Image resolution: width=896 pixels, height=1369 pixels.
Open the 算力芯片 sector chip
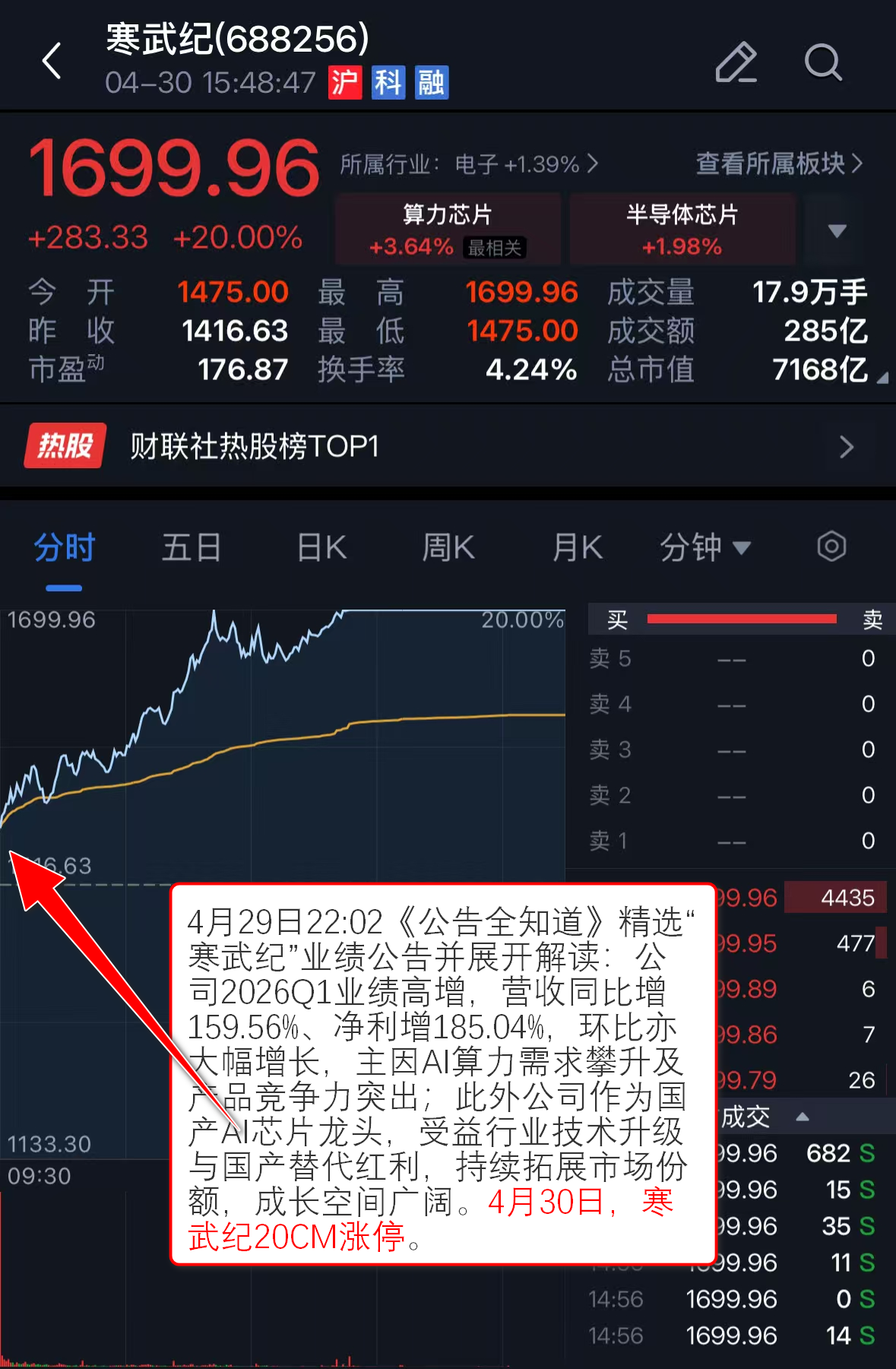(448, 229)
